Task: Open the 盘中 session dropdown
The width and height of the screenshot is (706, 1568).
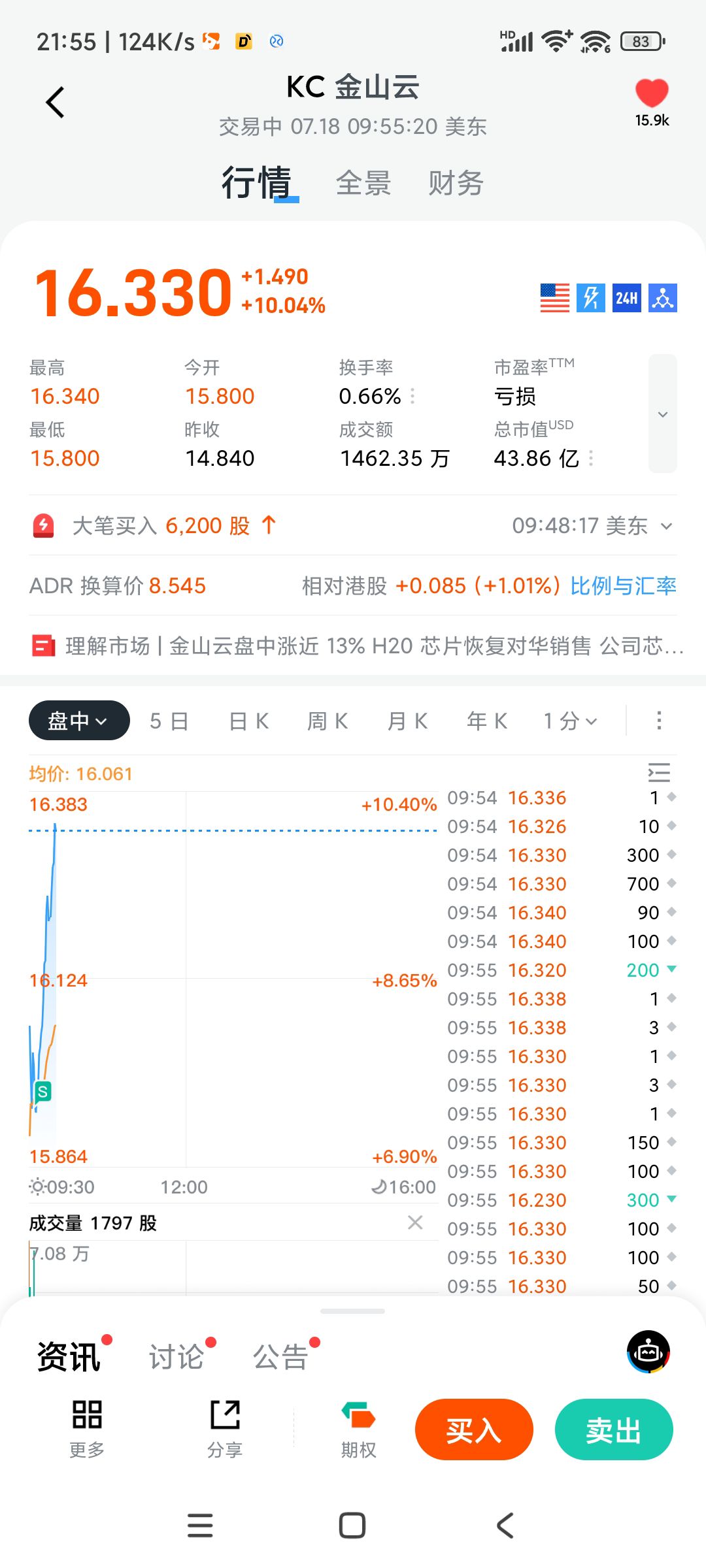Action: pos(79,721)
